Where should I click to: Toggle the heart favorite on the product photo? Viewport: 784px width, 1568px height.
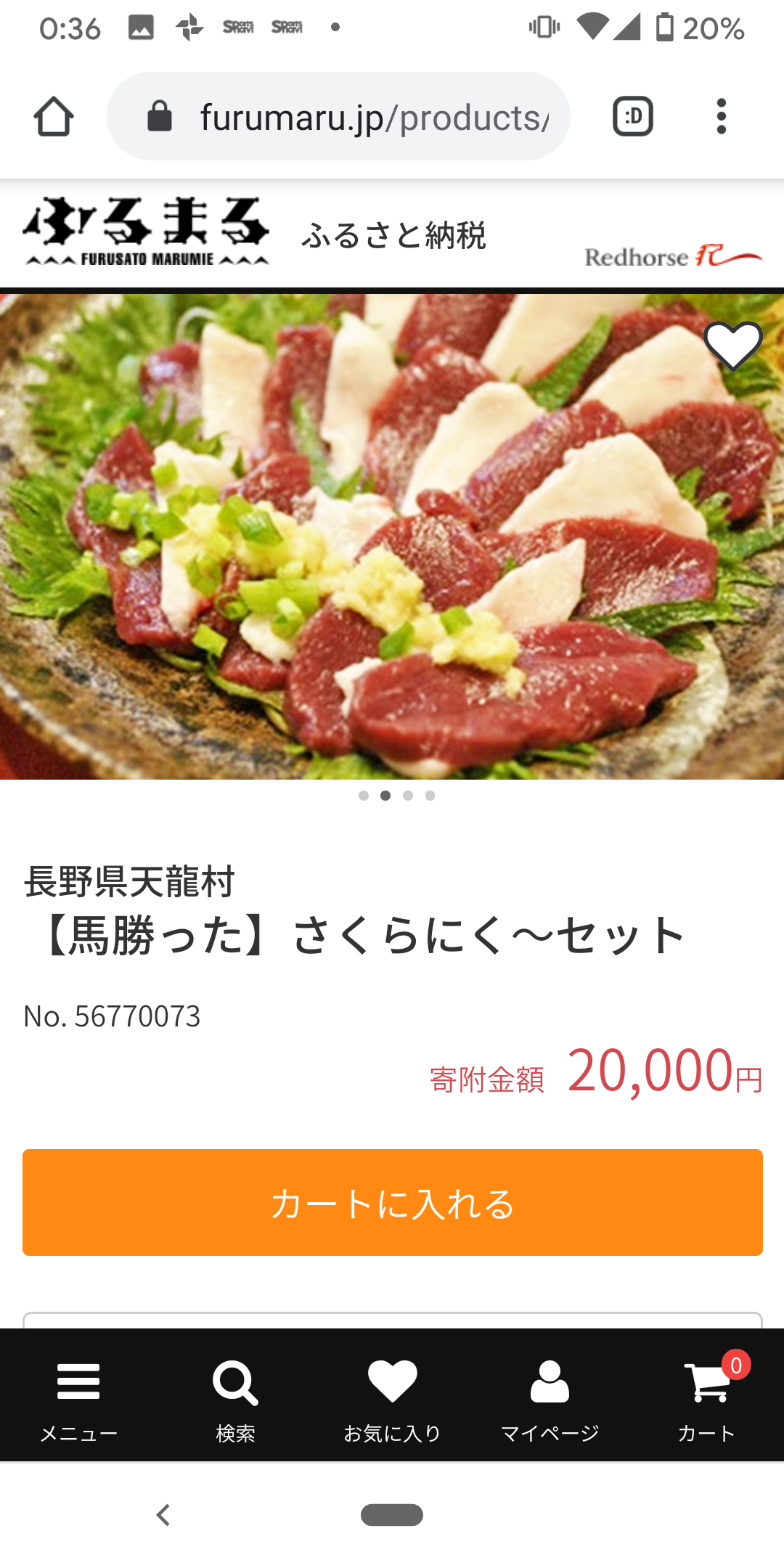pos(735,347)
